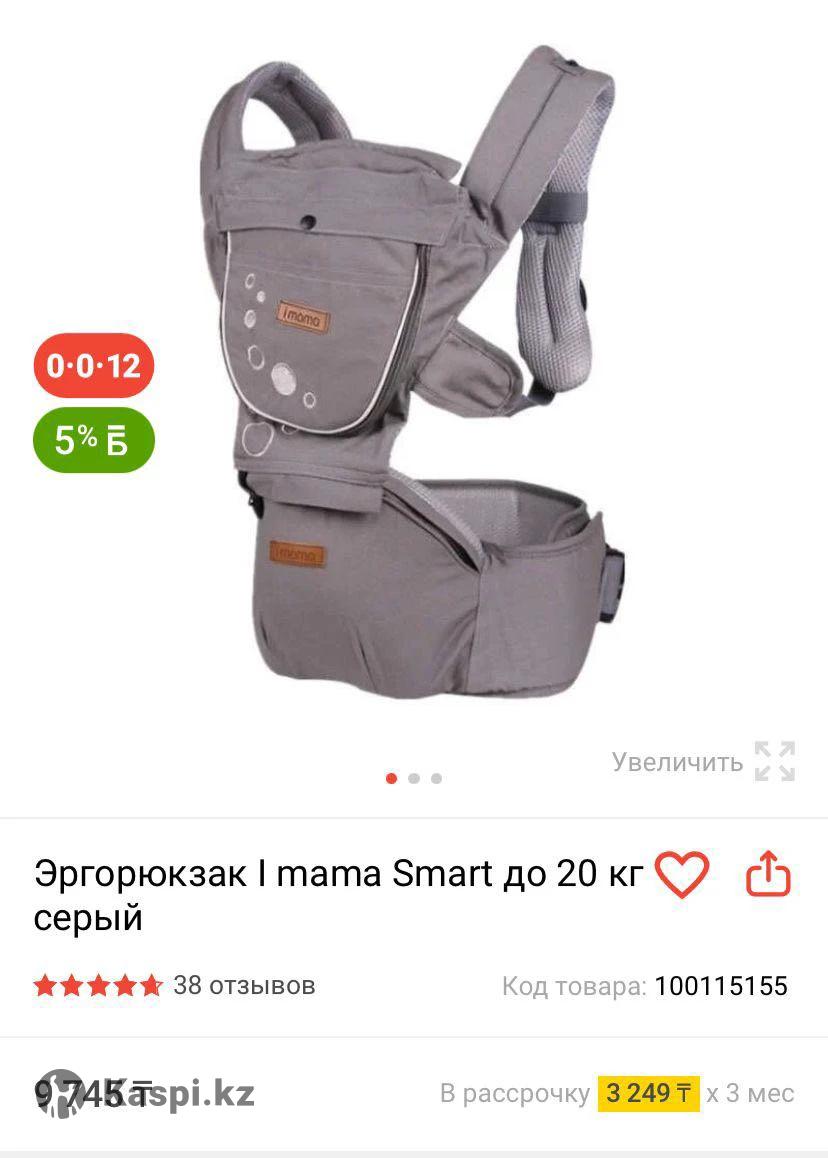Open the 38 отзывов reviews
Viewport: 828px width, 1158px height.
[x=244, y=985]
